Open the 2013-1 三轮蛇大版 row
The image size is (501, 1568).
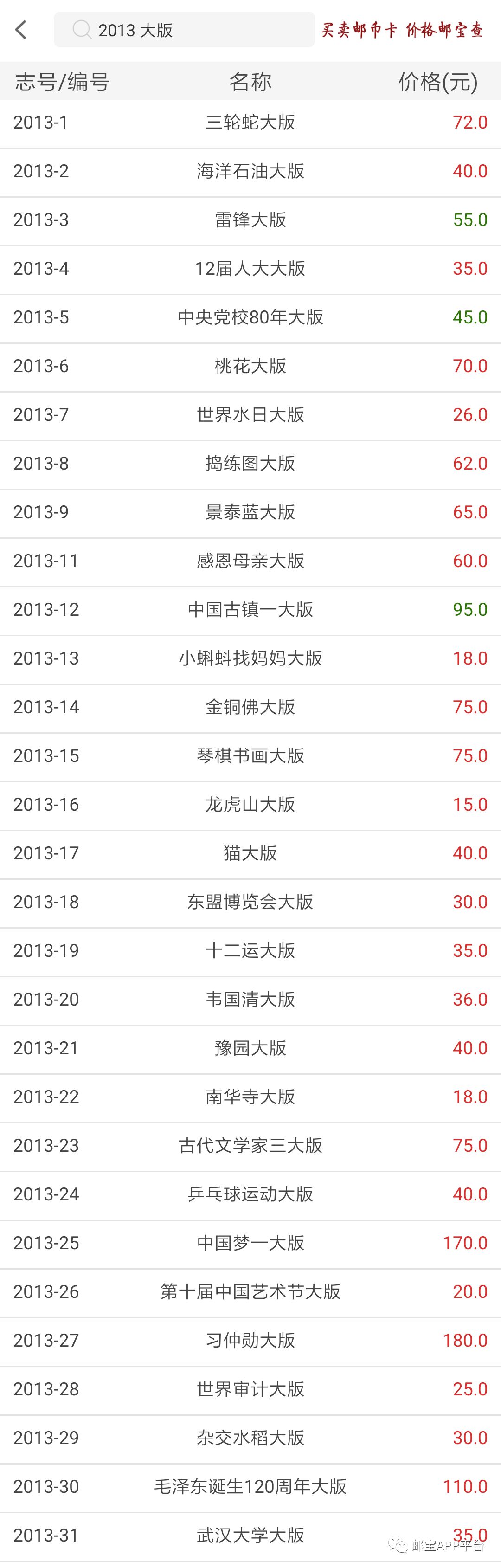pyautogui.click(x=250, y=123)
